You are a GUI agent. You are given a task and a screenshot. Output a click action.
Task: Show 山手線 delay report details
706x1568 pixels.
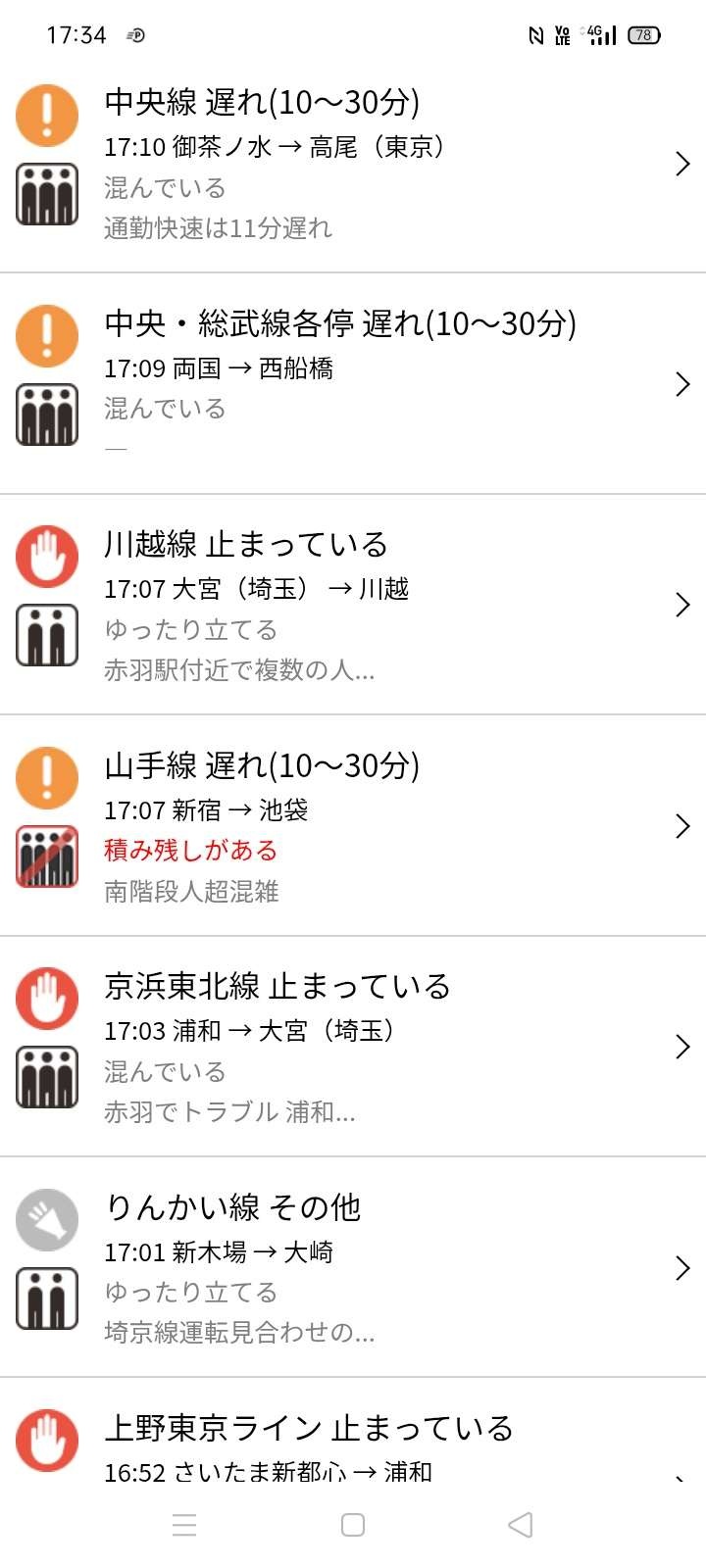click(x=353, y=825)
